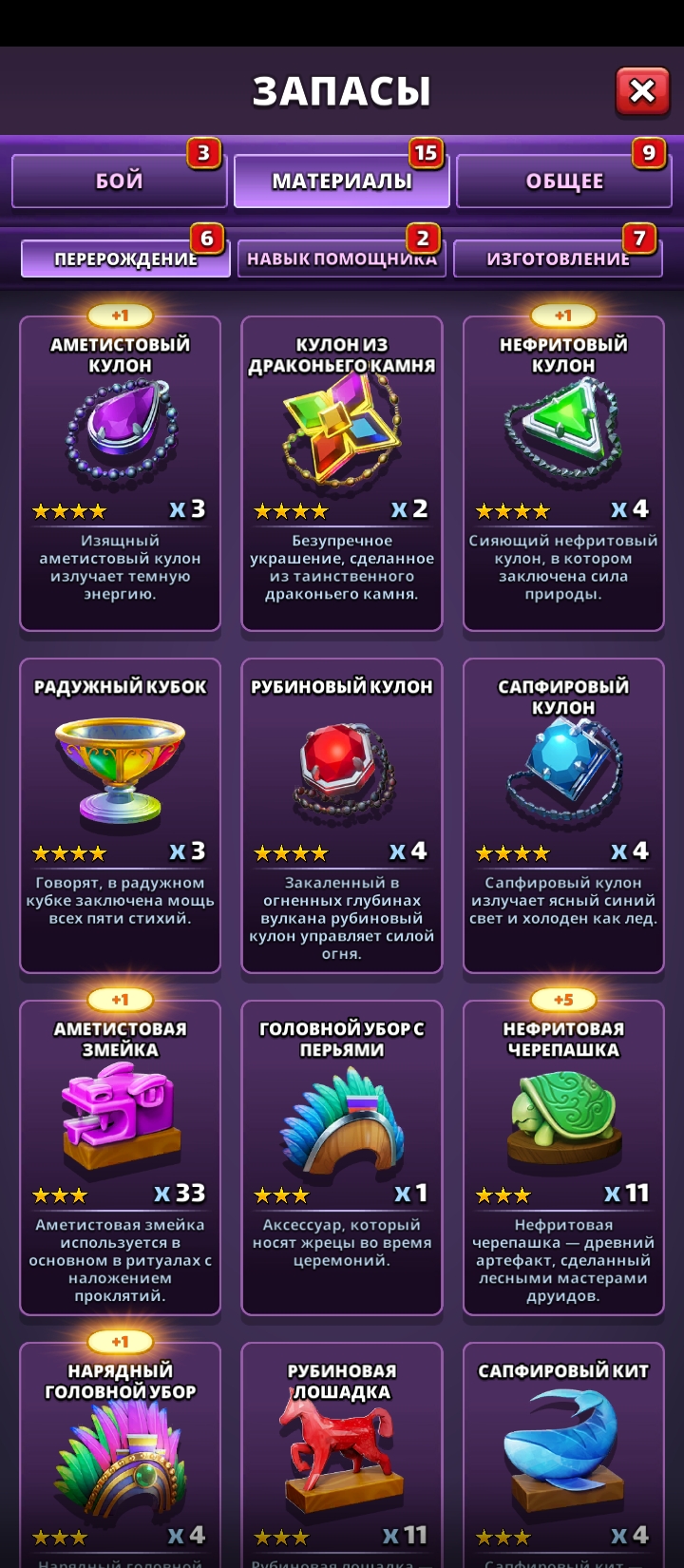The width and height of the screenshot is (684, 1568).
Task: Open the Изготовление subcategory
Action: [x=558, y=258]
